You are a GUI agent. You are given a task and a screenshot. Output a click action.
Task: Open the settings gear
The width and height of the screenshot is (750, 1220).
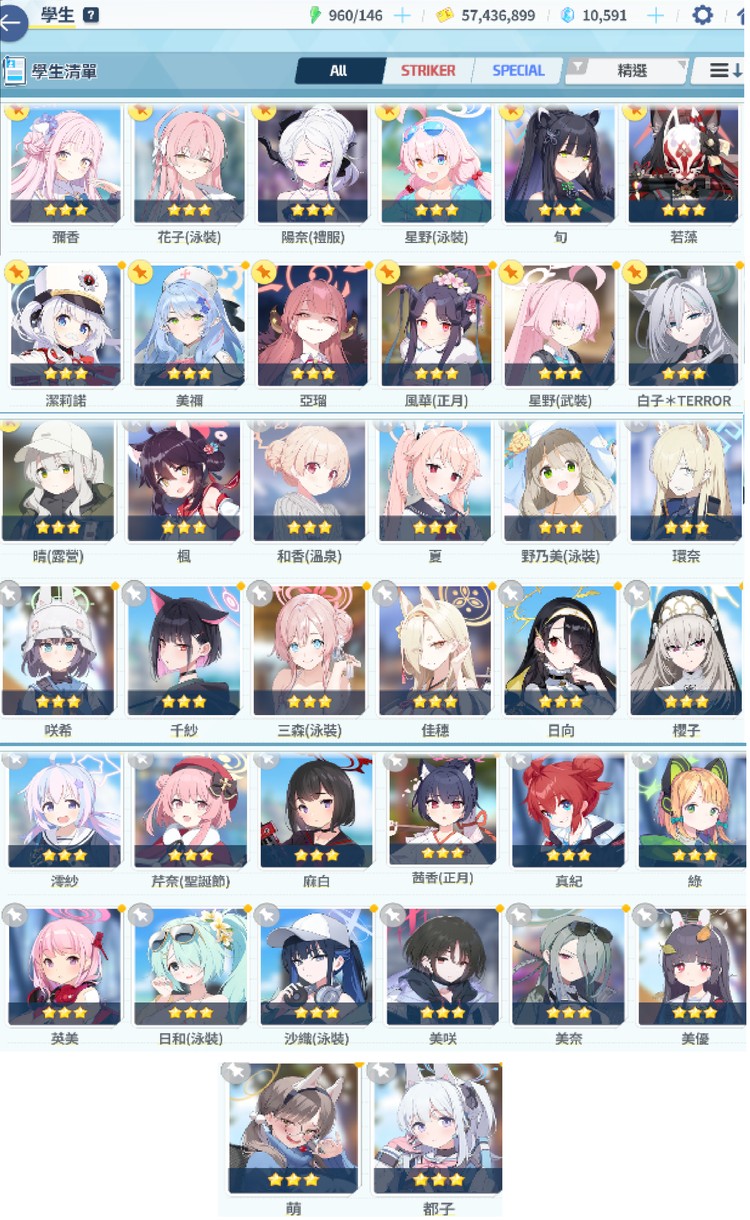pos(703,16)
